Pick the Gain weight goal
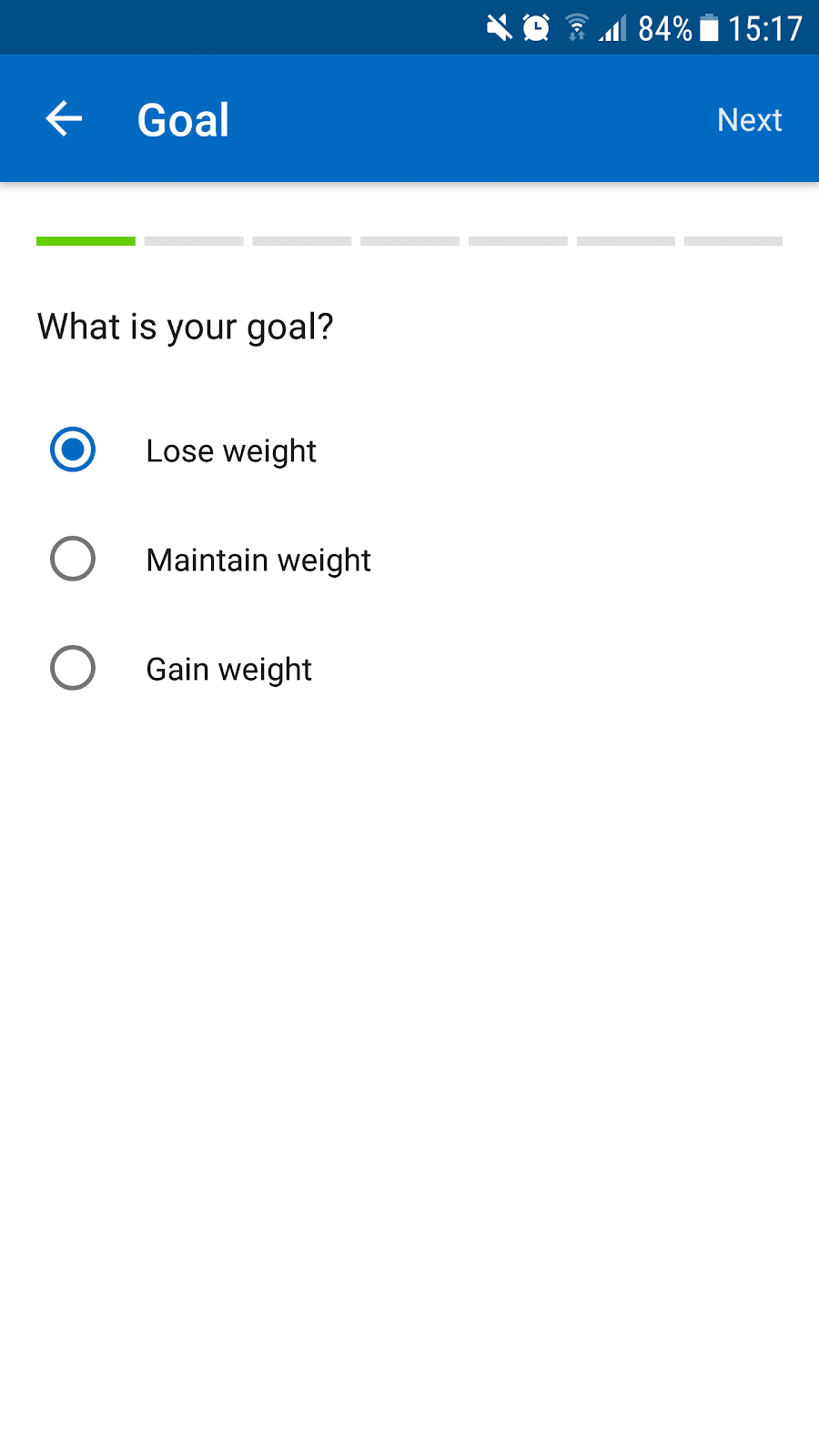The height and width of the screenshot is (1456, 819). coord(73,669)
